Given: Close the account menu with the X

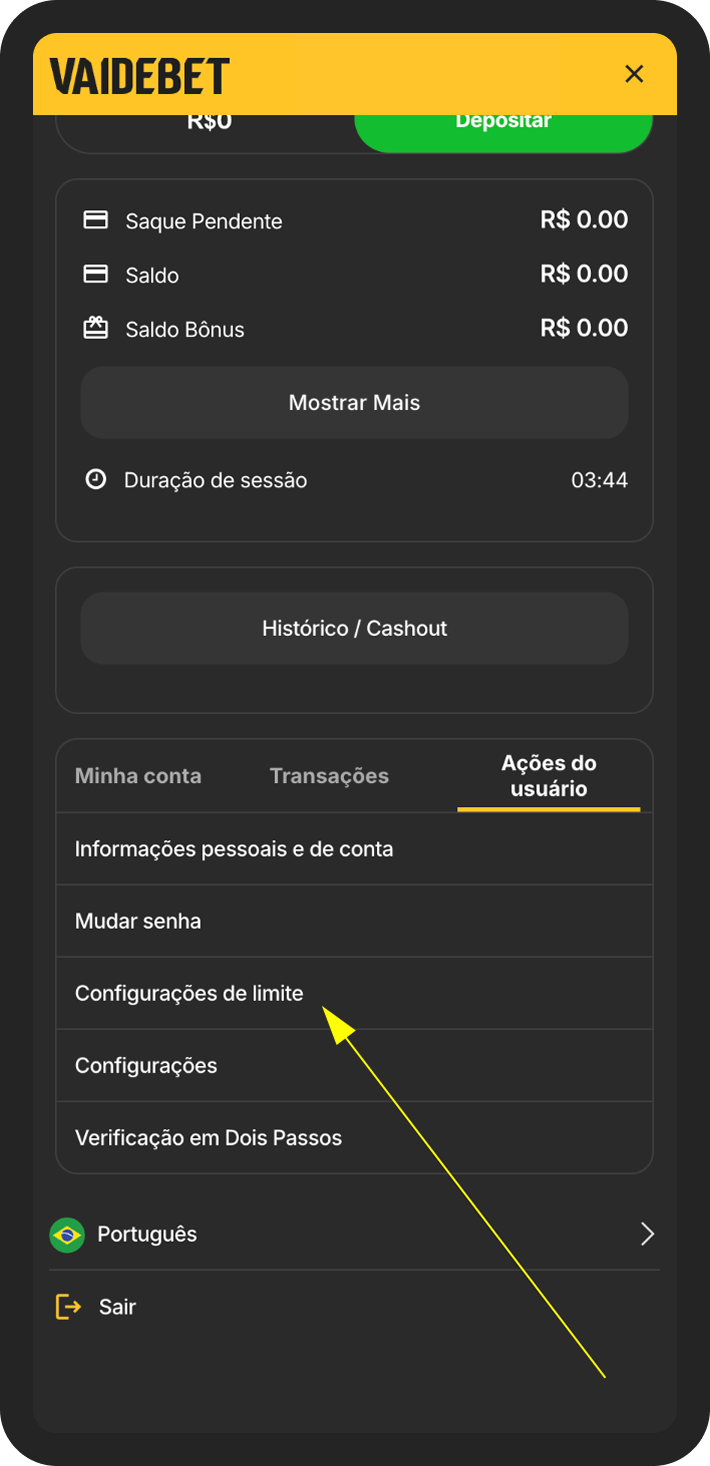Looking at the screenshot, I should tap(634, 74).
